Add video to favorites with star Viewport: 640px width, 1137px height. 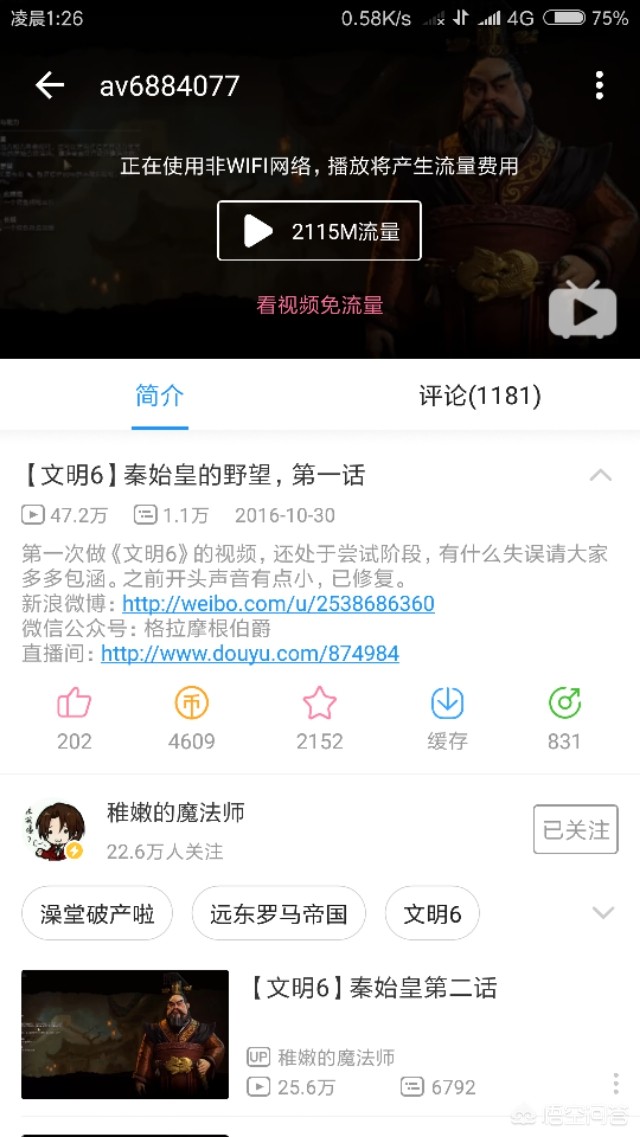point(319,705)
